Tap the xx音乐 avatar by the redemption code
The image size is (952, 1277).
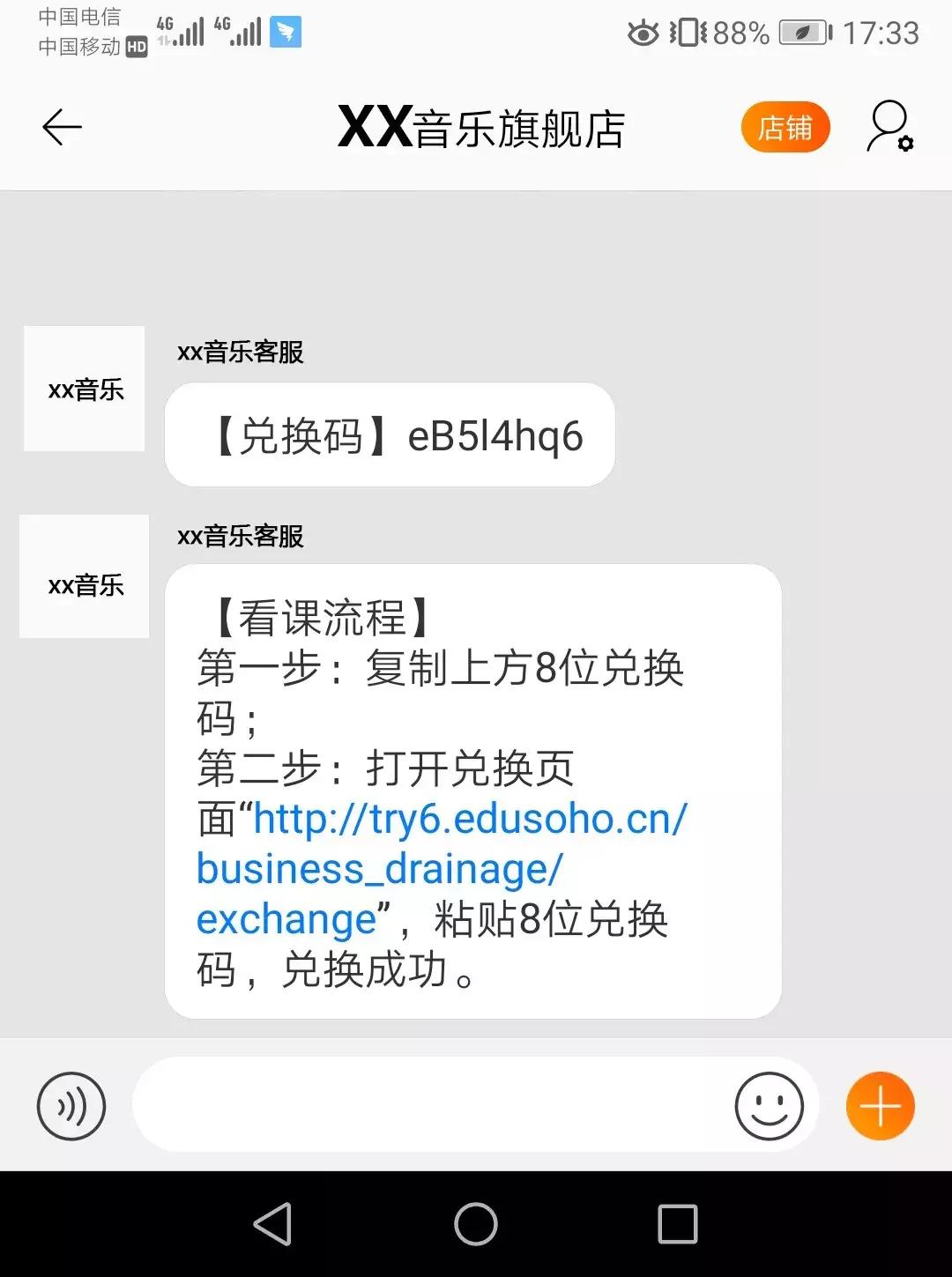[x=84, y=389]
